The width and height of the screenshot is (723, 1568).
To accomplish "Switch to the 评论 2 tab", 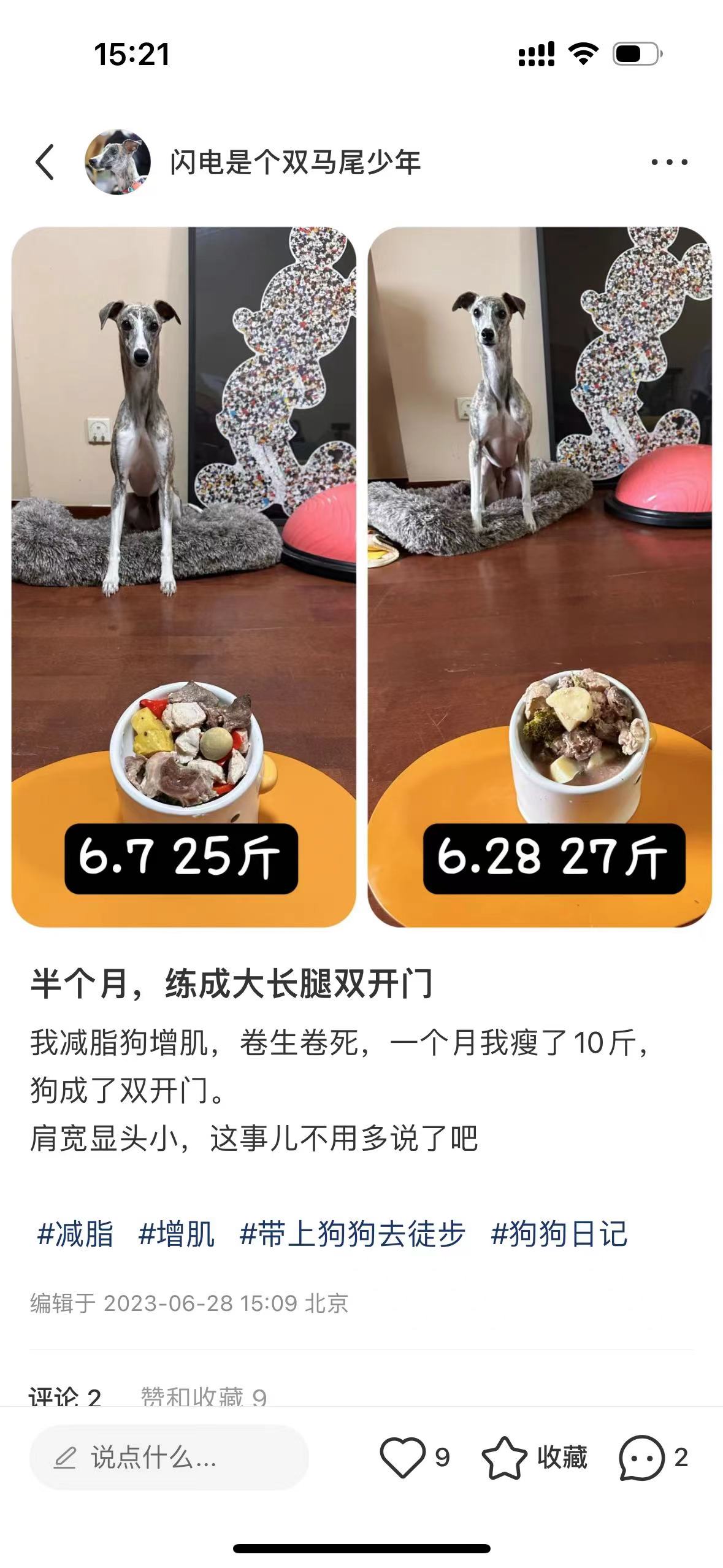I will [65, 1397].
